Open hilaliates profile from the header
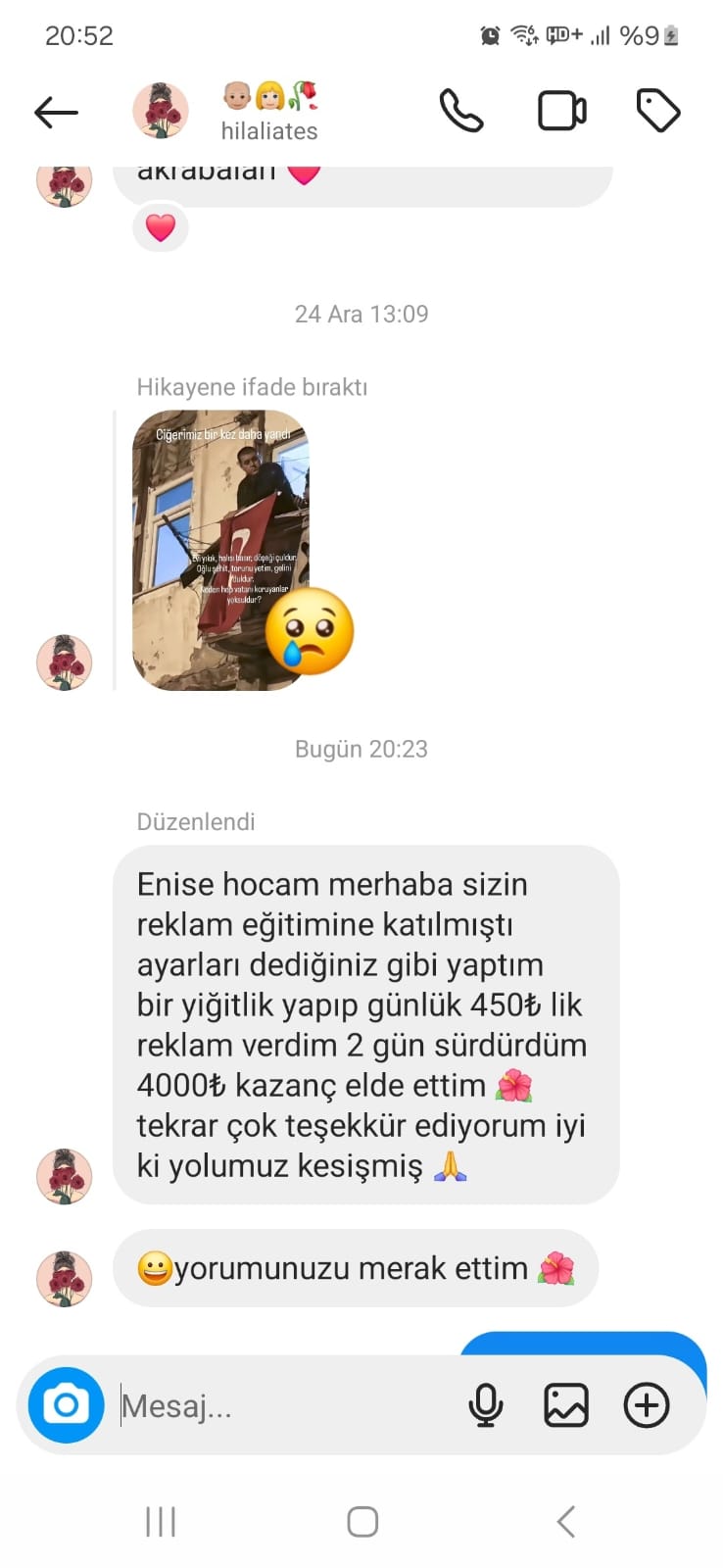This screenshot has height=1568, width=723. (x=267, y=113)
